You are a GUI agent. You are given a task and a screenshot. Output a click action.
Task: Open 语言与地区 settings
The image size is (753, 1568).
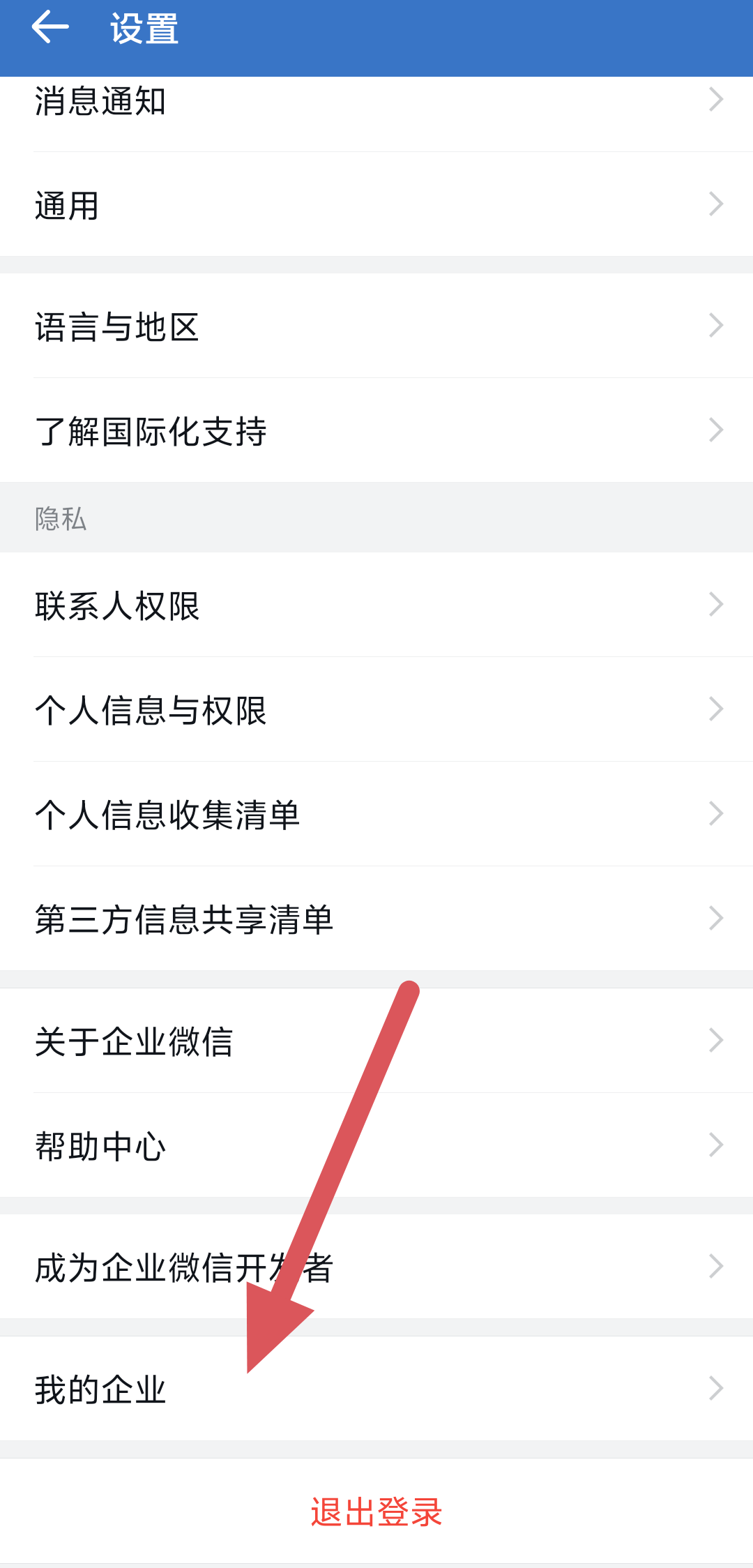click(376, 326)
